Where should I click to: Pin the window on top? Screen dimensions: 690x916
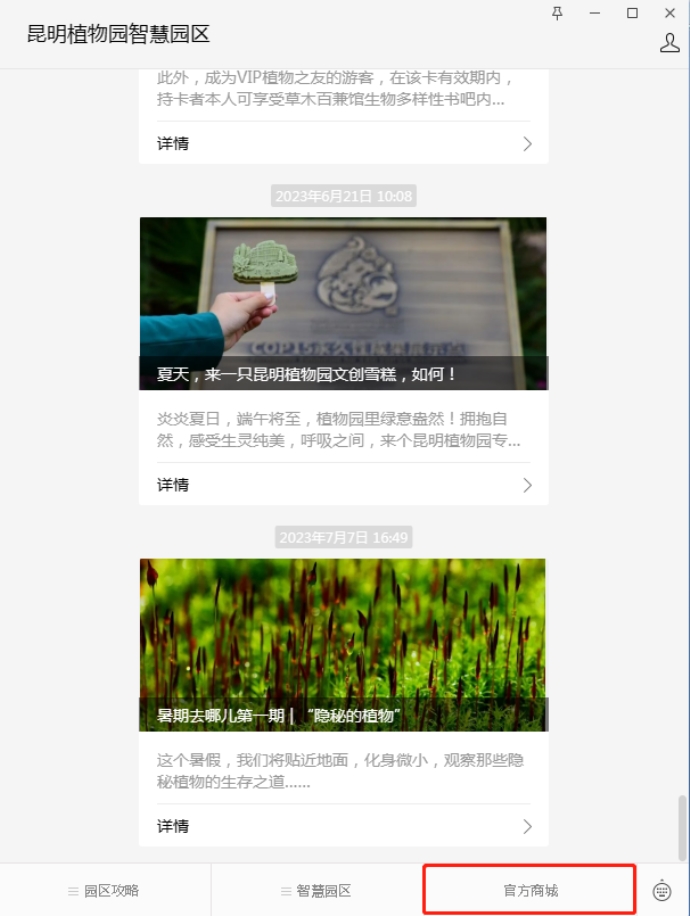click(x=558, y=13)
